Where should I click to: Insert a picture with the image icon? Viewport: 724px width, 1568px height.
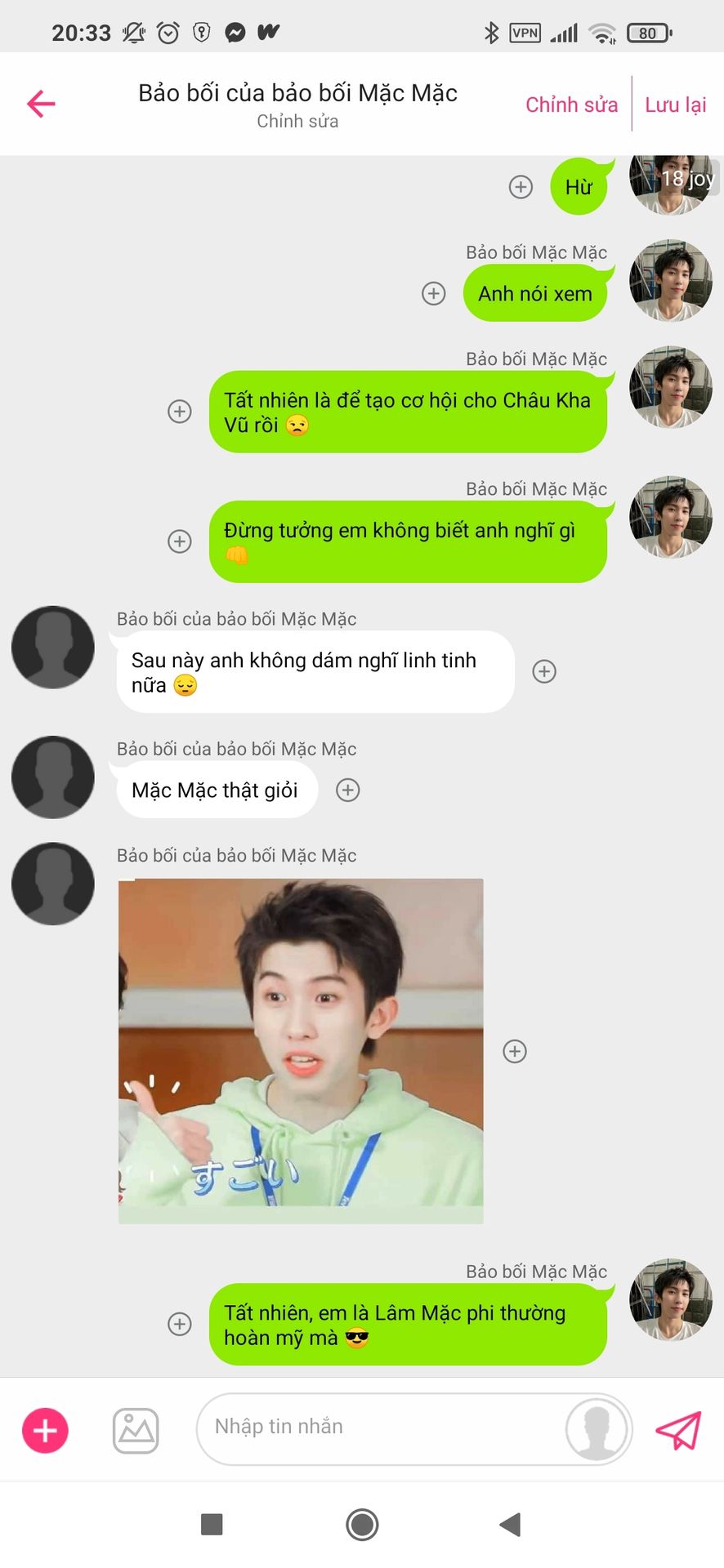[136, 1431]
